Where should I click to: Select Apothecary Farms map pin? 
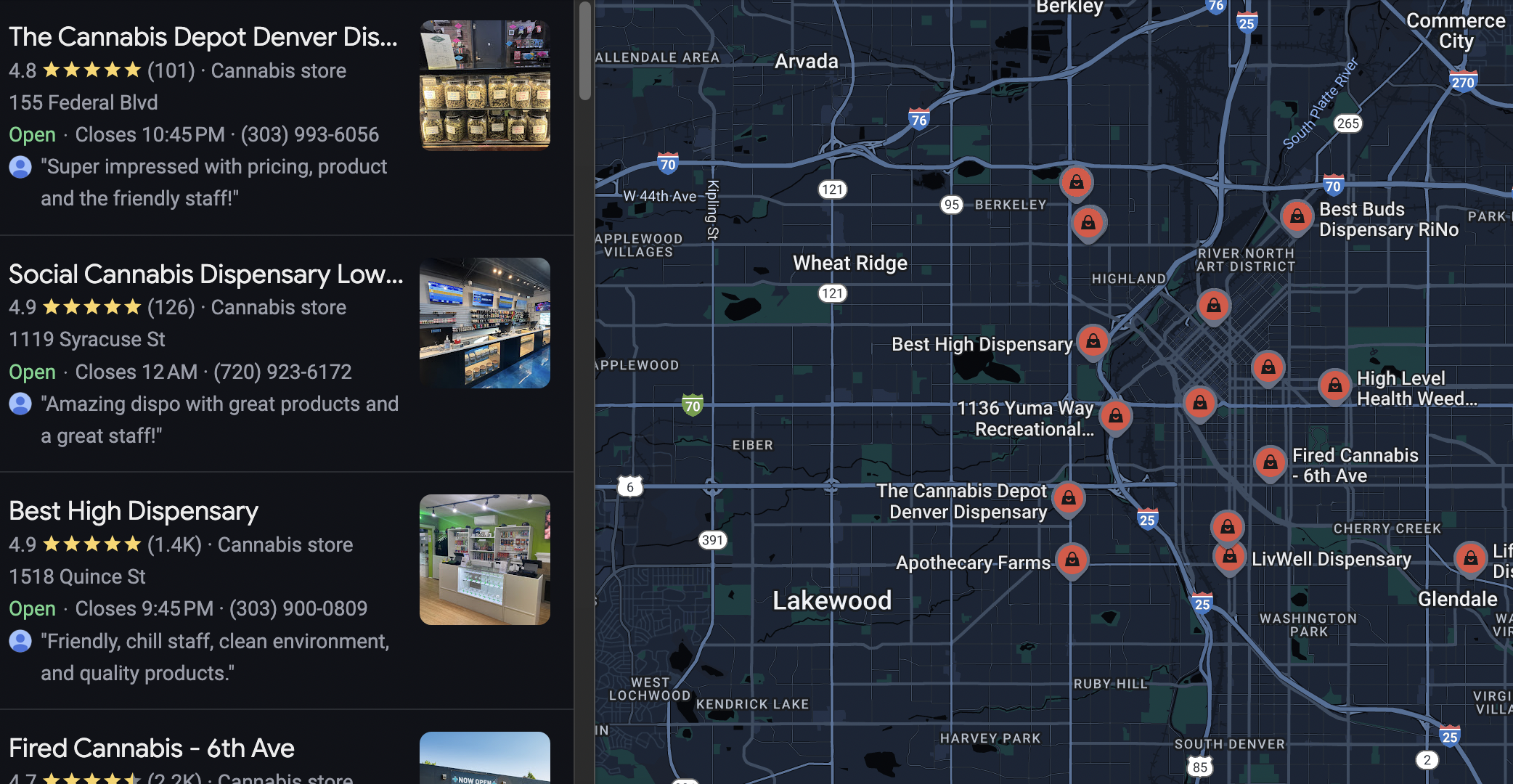(1072, 559)
